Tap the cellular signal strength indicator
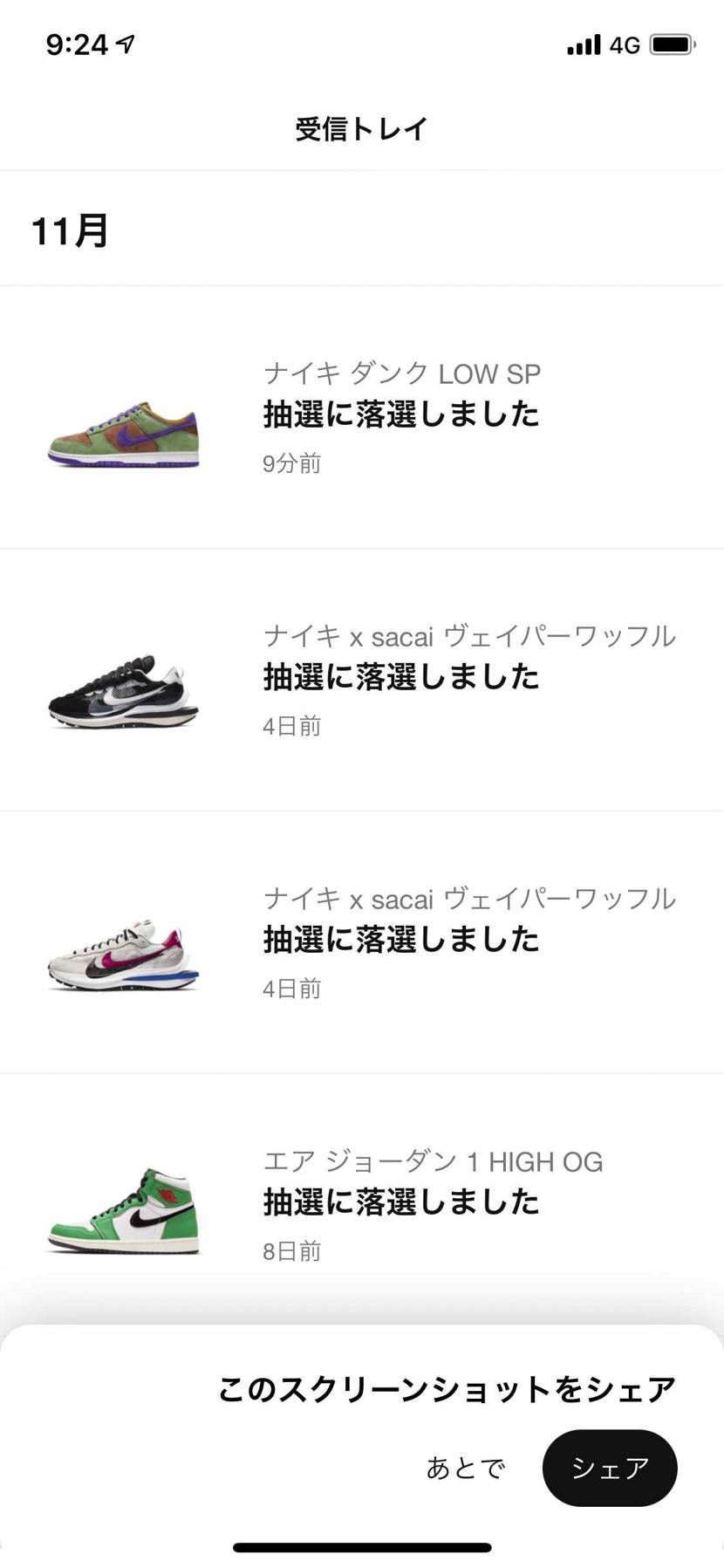The width and height of the screenshot is (724, 1568). click(x=581, y=43)
